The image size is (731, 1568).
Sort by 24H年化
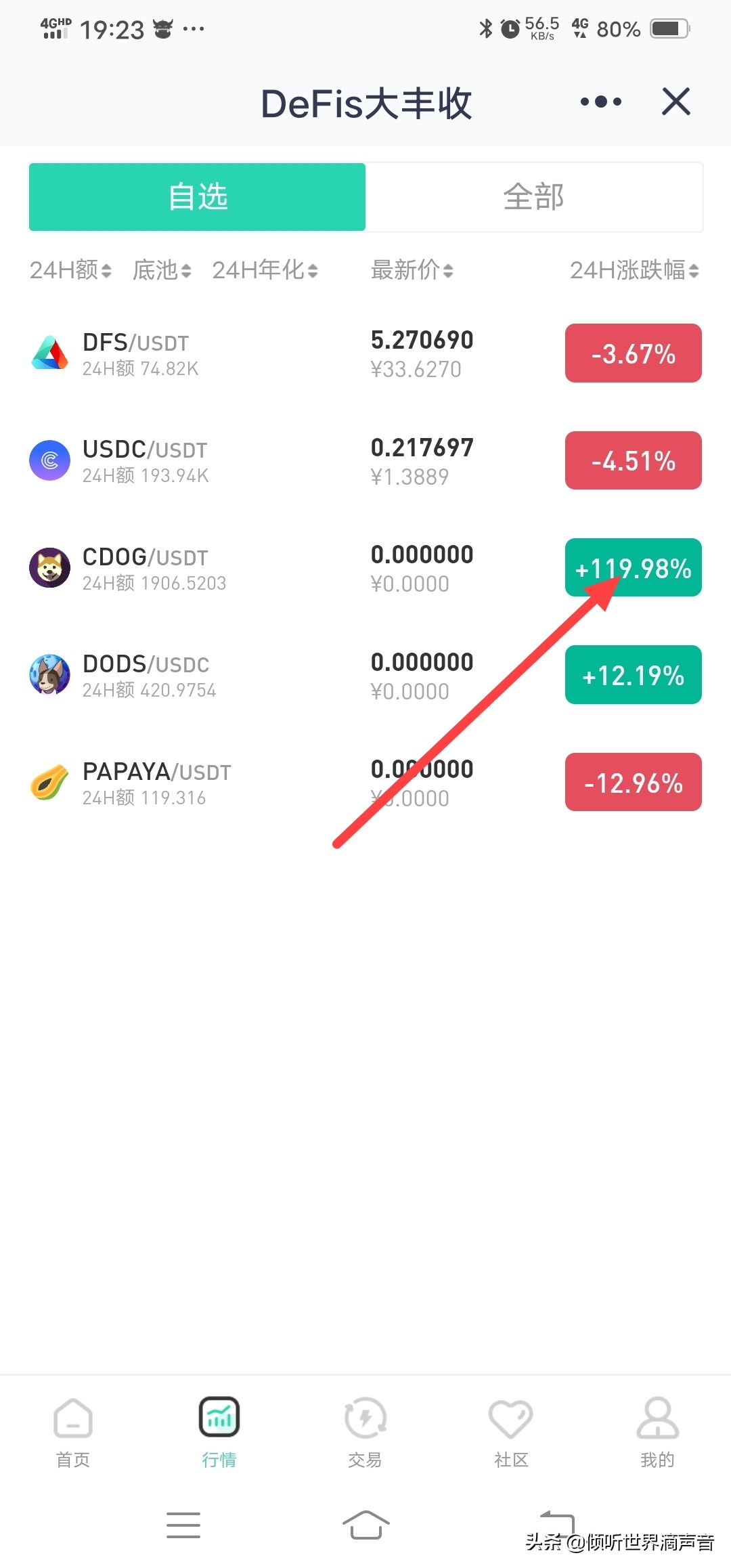tap(265, 270)
